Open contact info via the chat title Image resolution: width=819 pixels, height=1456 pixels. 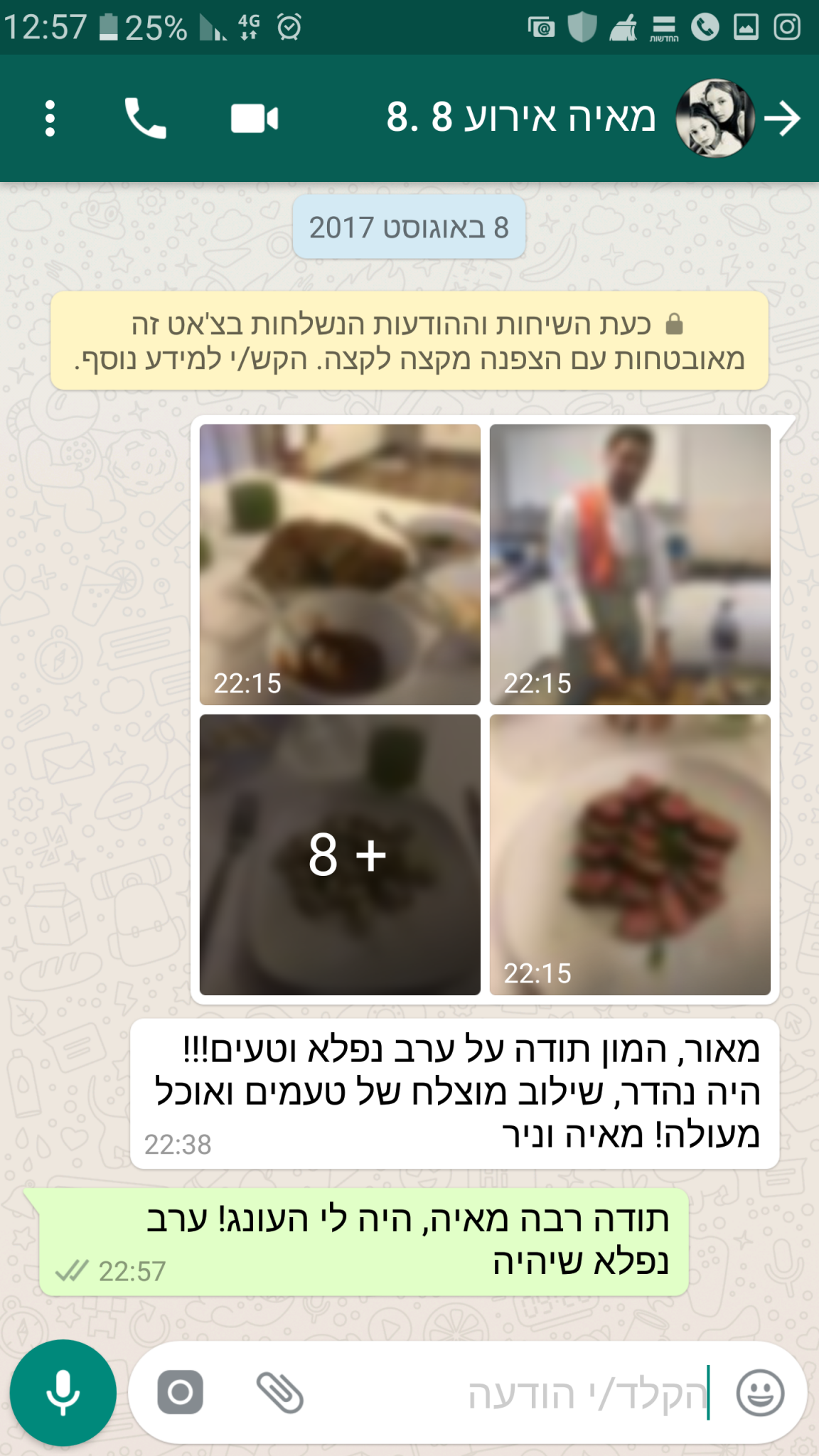[x=520, y=118]
